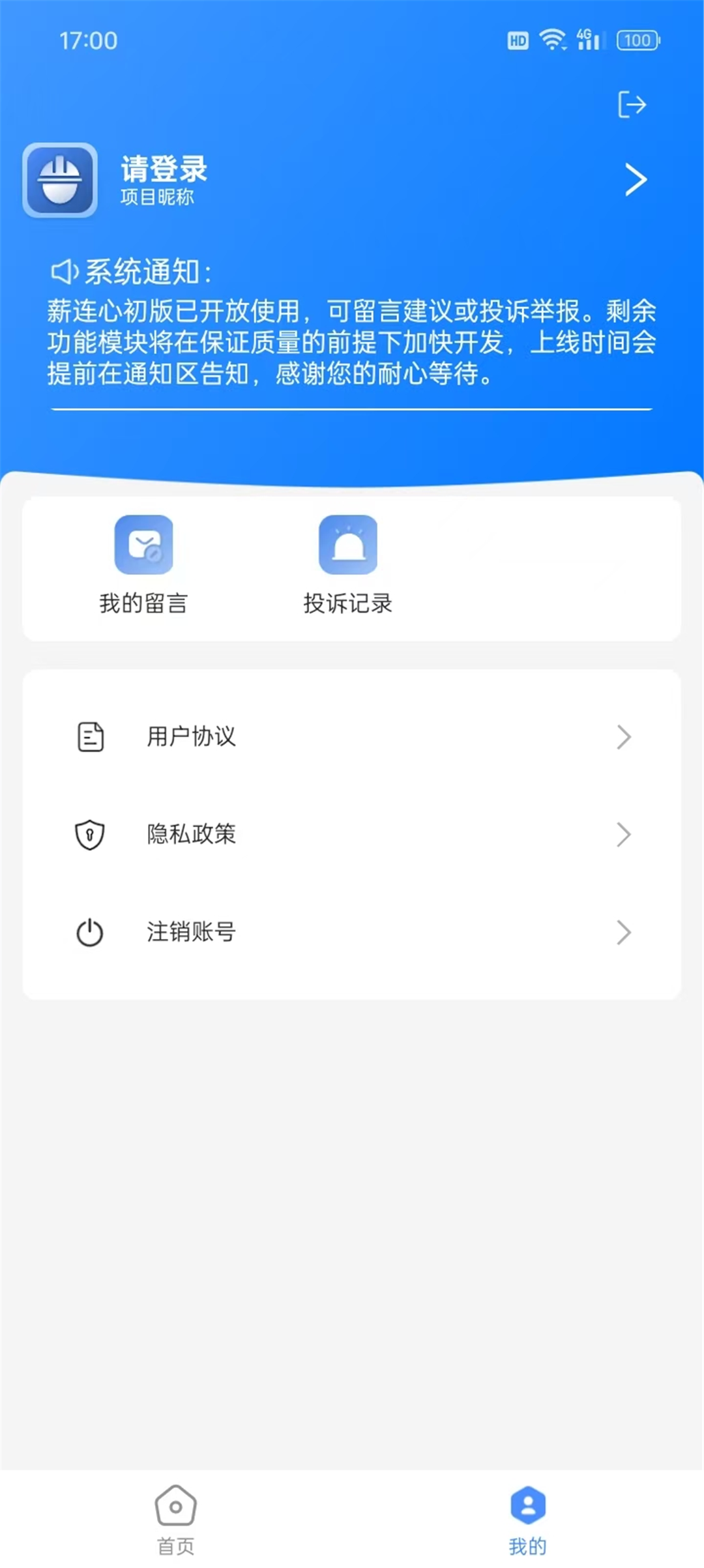Viewport: 704px width, 1568px height.
Task: Click the shield icon beside 隐私政策
Action: (89, 835)
